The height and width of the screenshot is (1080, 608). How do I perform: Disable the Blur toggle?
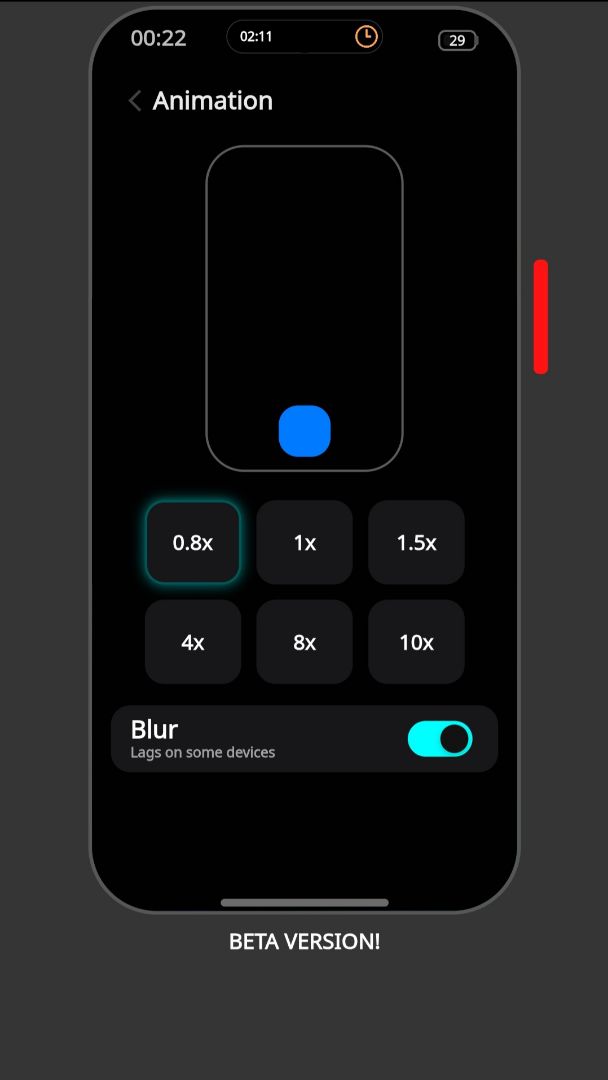[440, 739]
